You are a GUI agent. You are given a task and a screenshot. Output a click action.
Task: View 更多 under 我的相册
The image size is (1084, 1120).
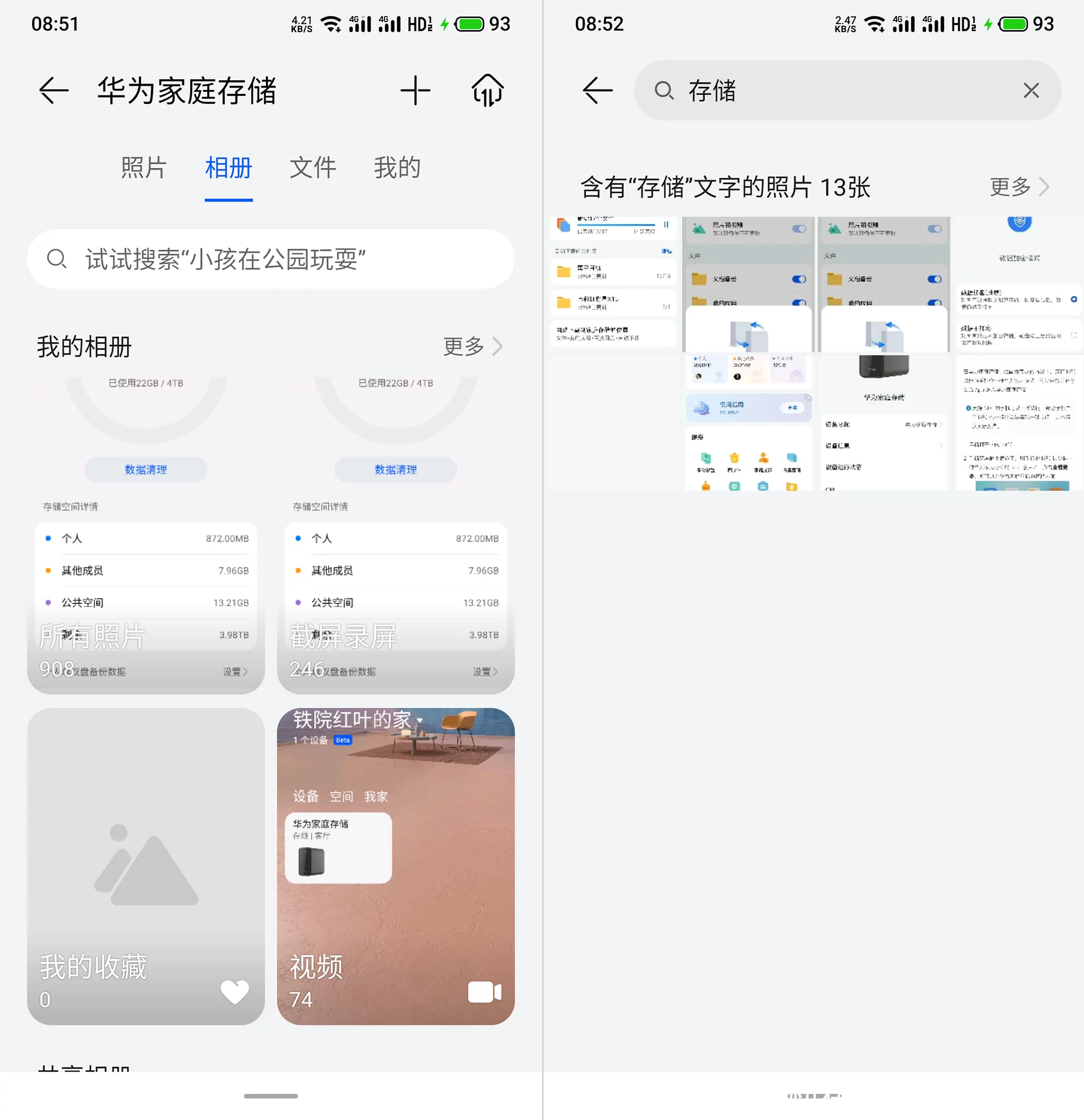click(x=473, y=346)
